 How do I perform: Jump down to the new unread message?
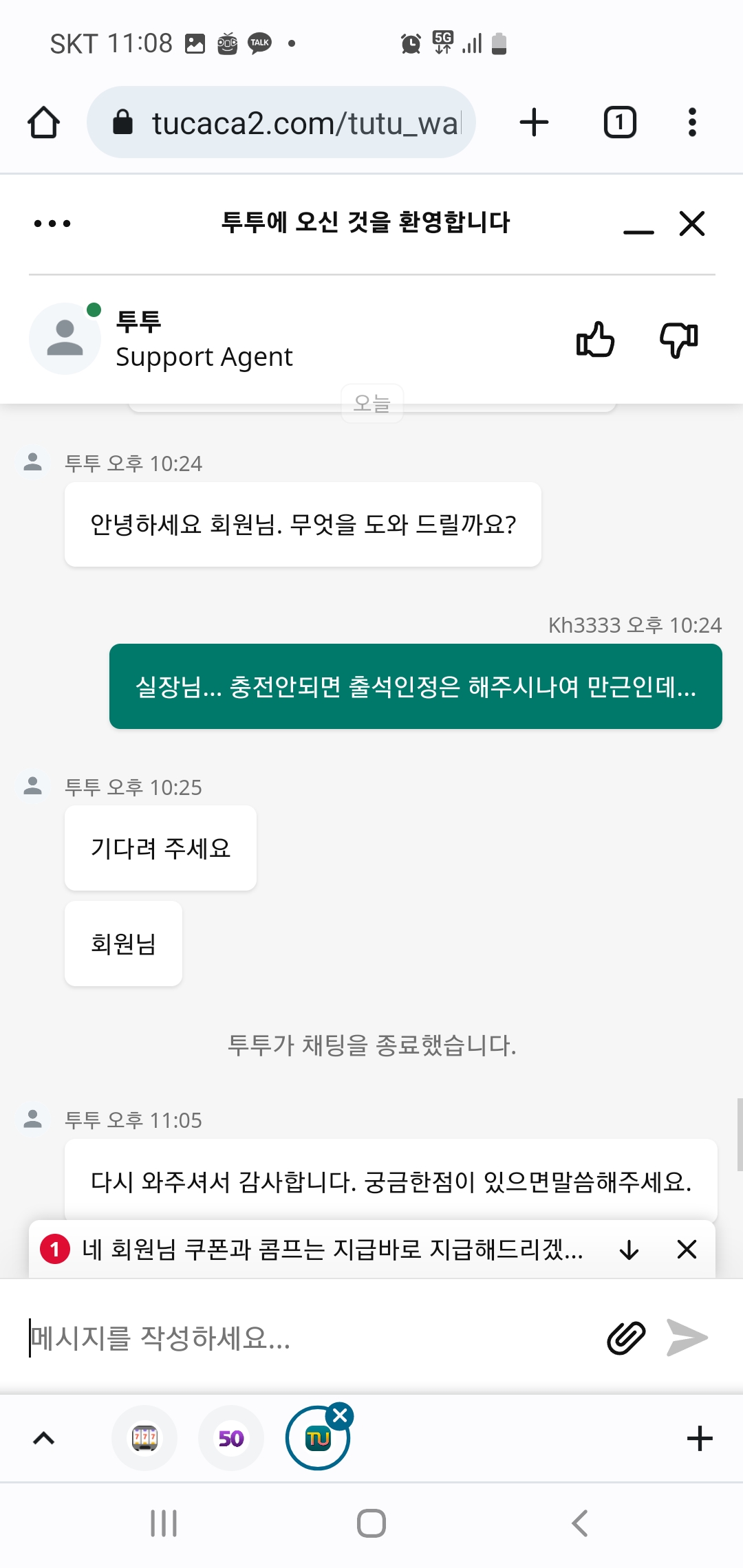629,1250
